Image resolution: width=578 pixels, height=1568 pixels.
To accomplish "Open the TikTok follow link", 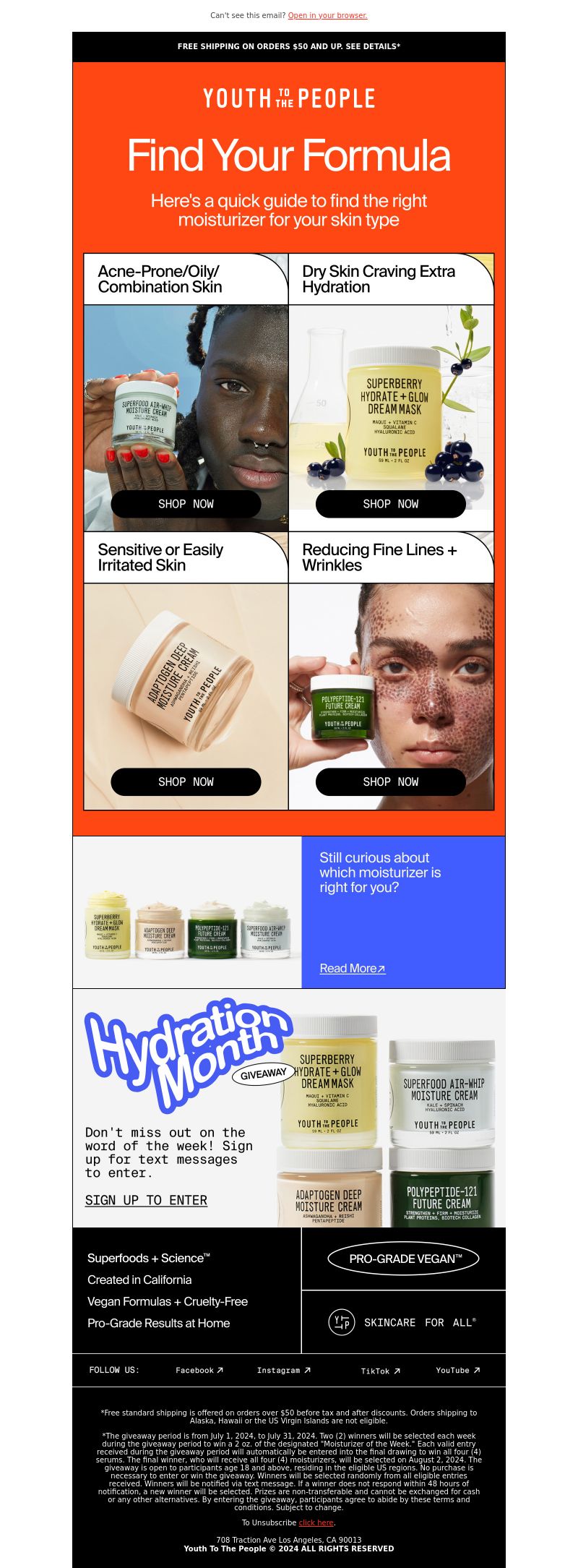I will [x=380, y=1371].
